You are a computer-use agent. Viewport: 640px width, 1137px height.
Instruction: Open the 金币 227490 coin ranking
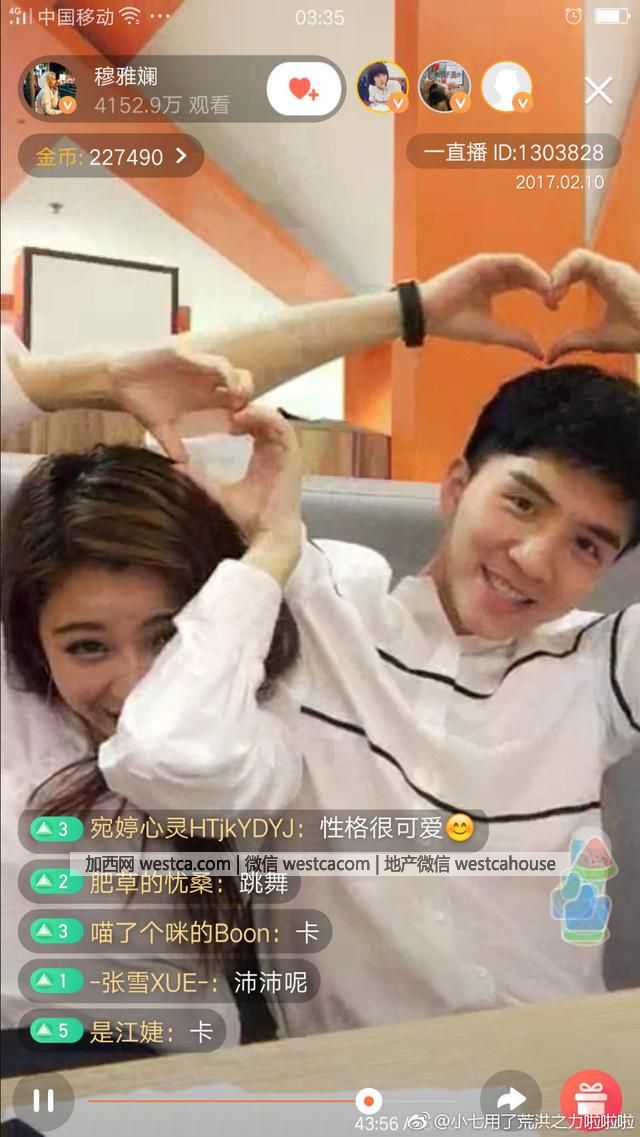click(111, 156)
